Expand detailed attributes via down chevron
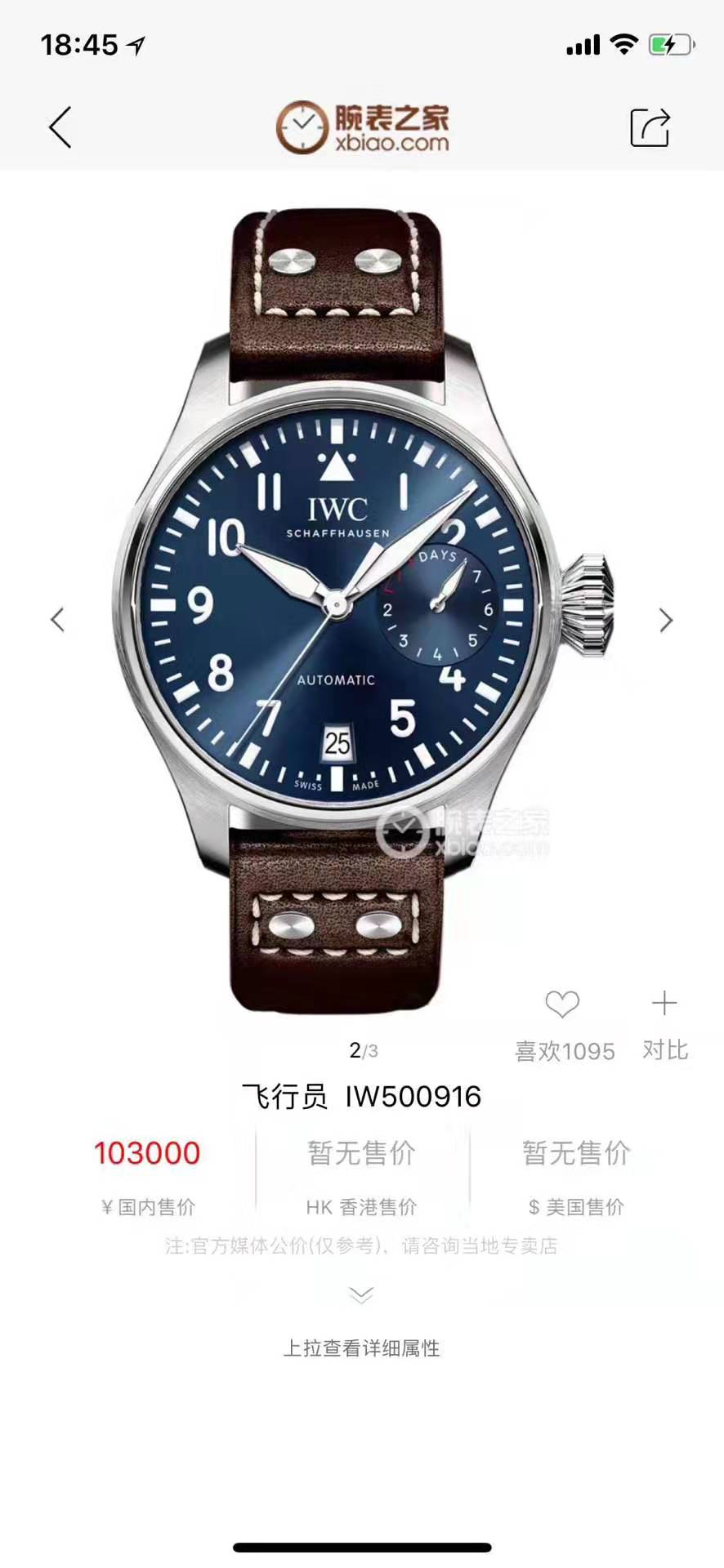Screen dimensions: 724x1568 point(361,1295)
